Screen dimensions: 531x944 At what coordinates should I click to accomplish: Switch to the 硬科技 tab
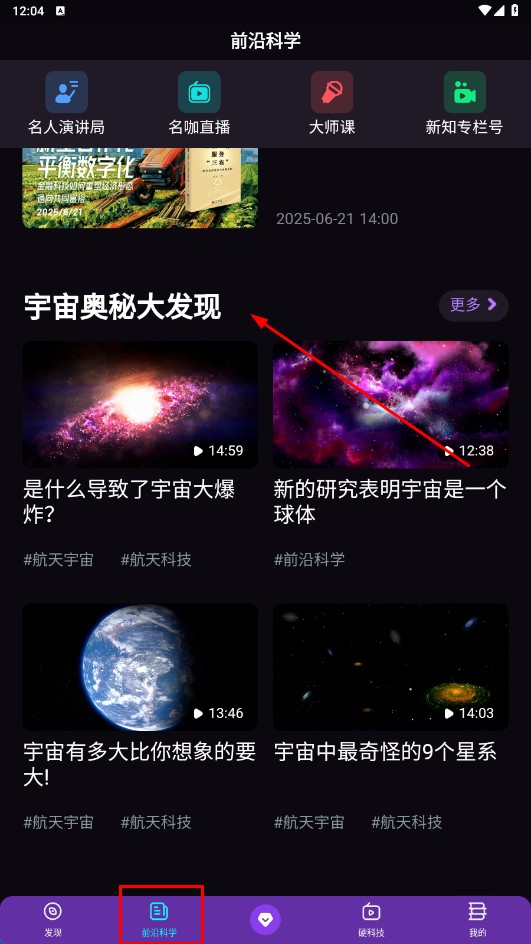click(371, 920)
